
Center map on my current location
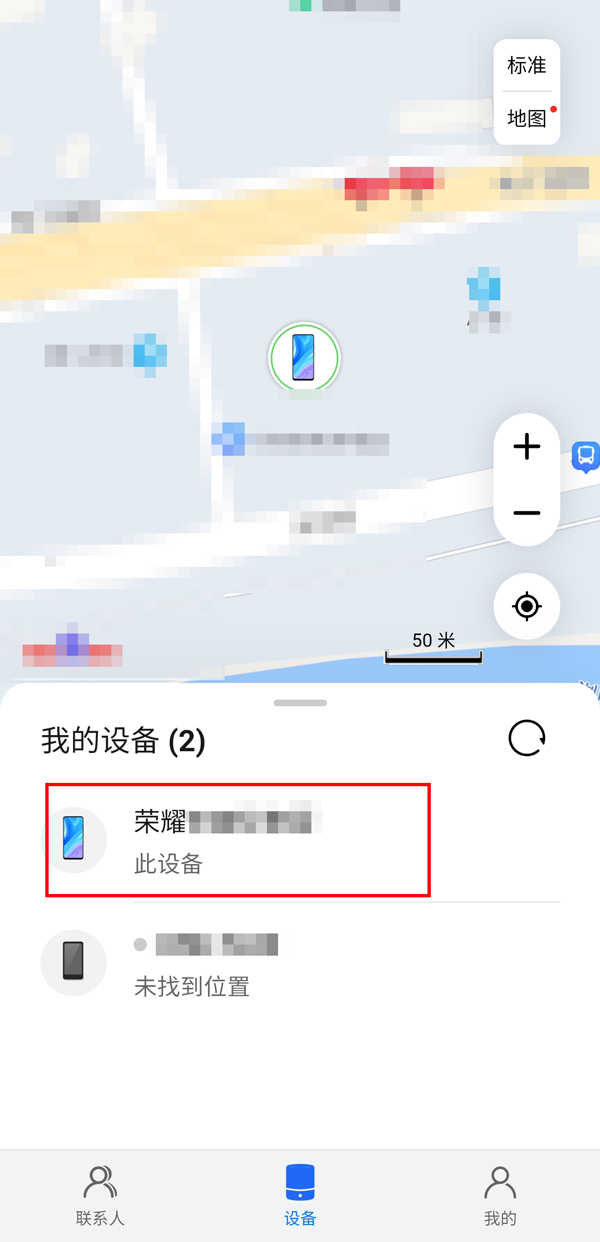pyautogui.click(x=526, y=606)
